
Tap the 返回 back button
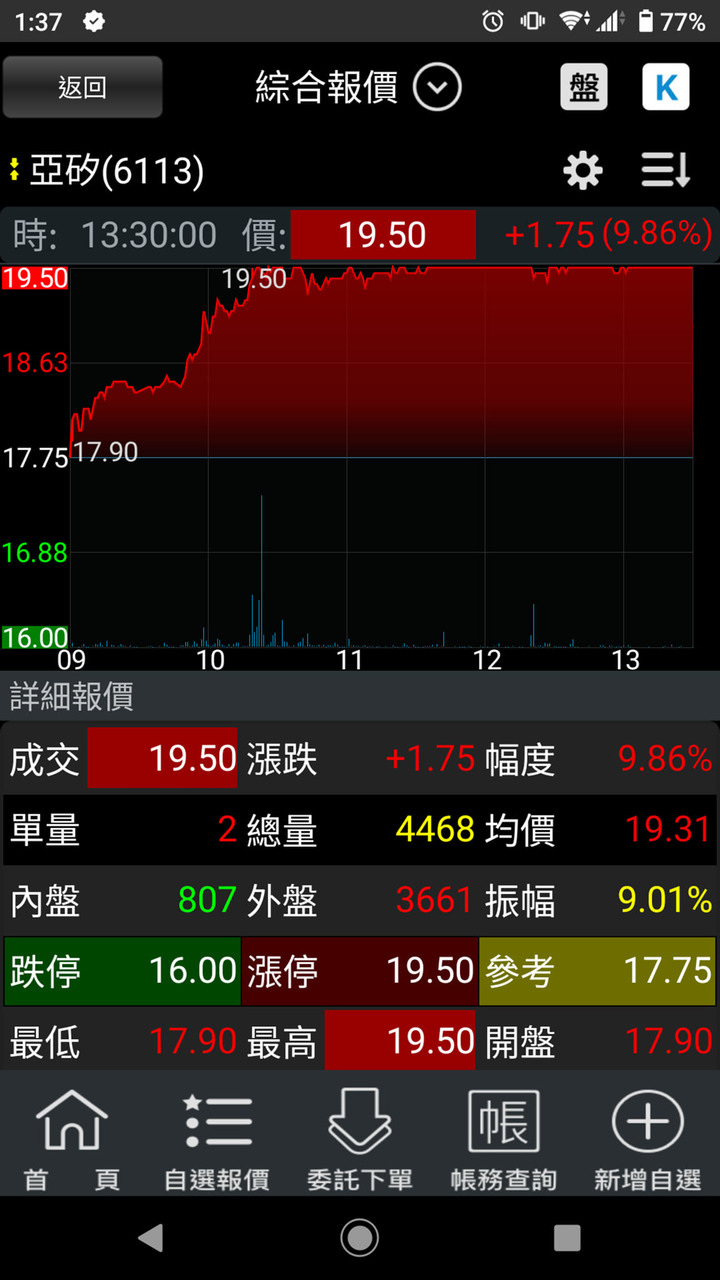pyautogui.click(x=82, y=87)
